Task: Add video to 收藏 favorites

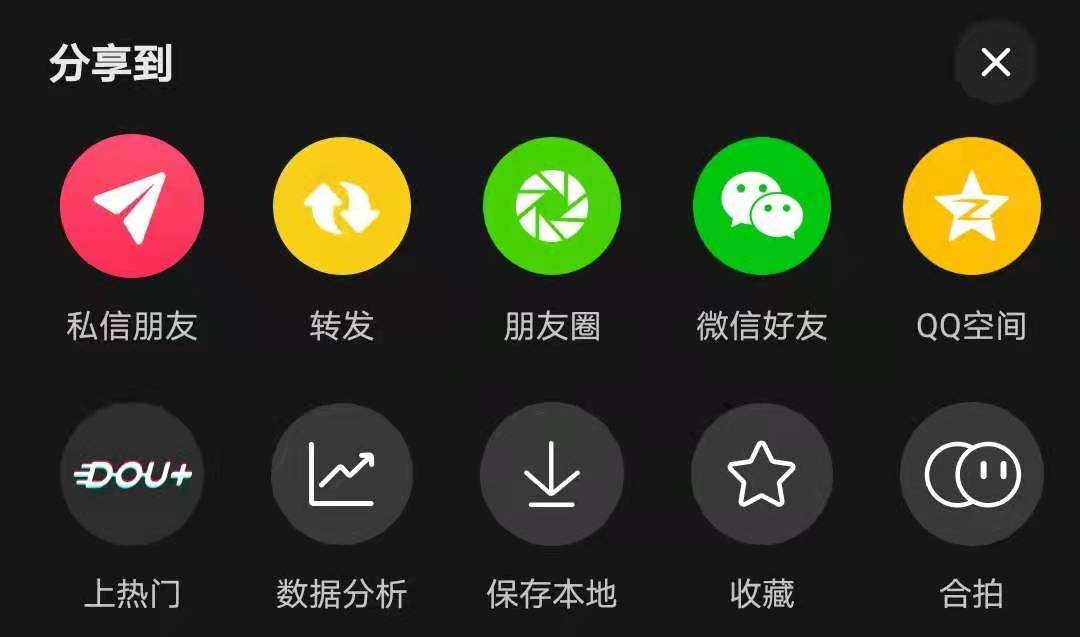Action: click(x=762, y=474)
